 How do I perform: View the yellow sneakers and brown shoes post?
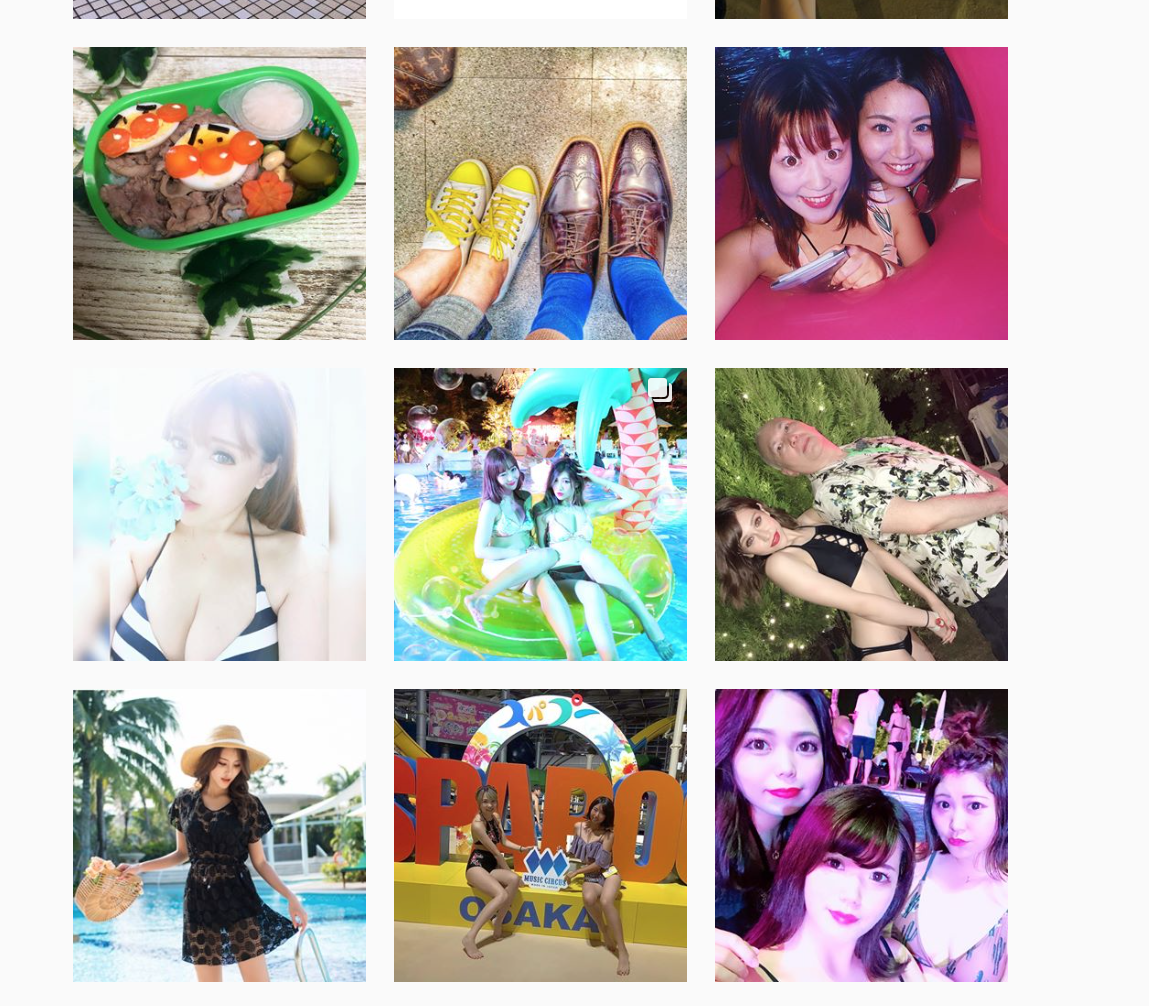coord(540,193)
